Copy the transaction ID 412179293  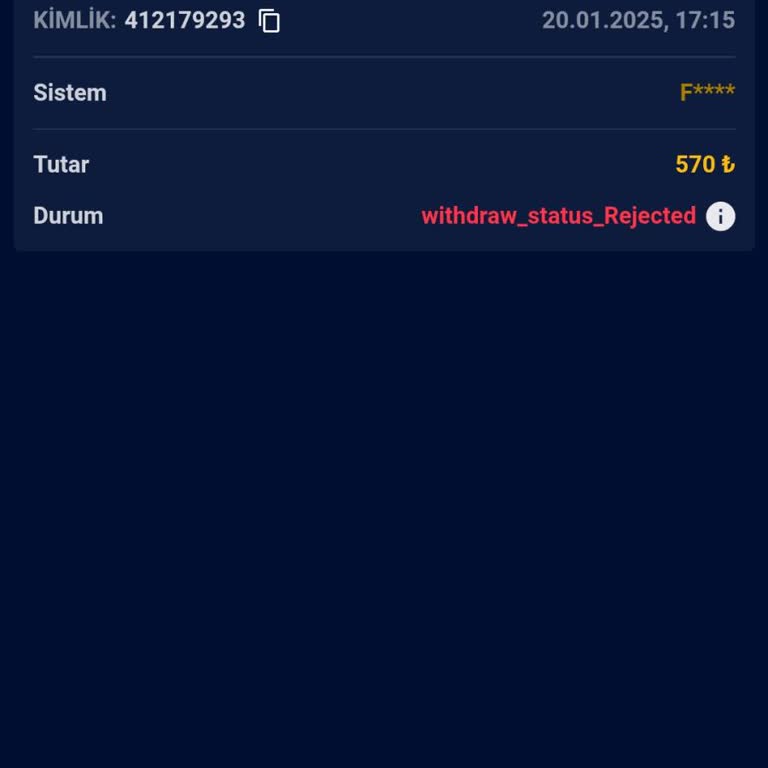269,20
